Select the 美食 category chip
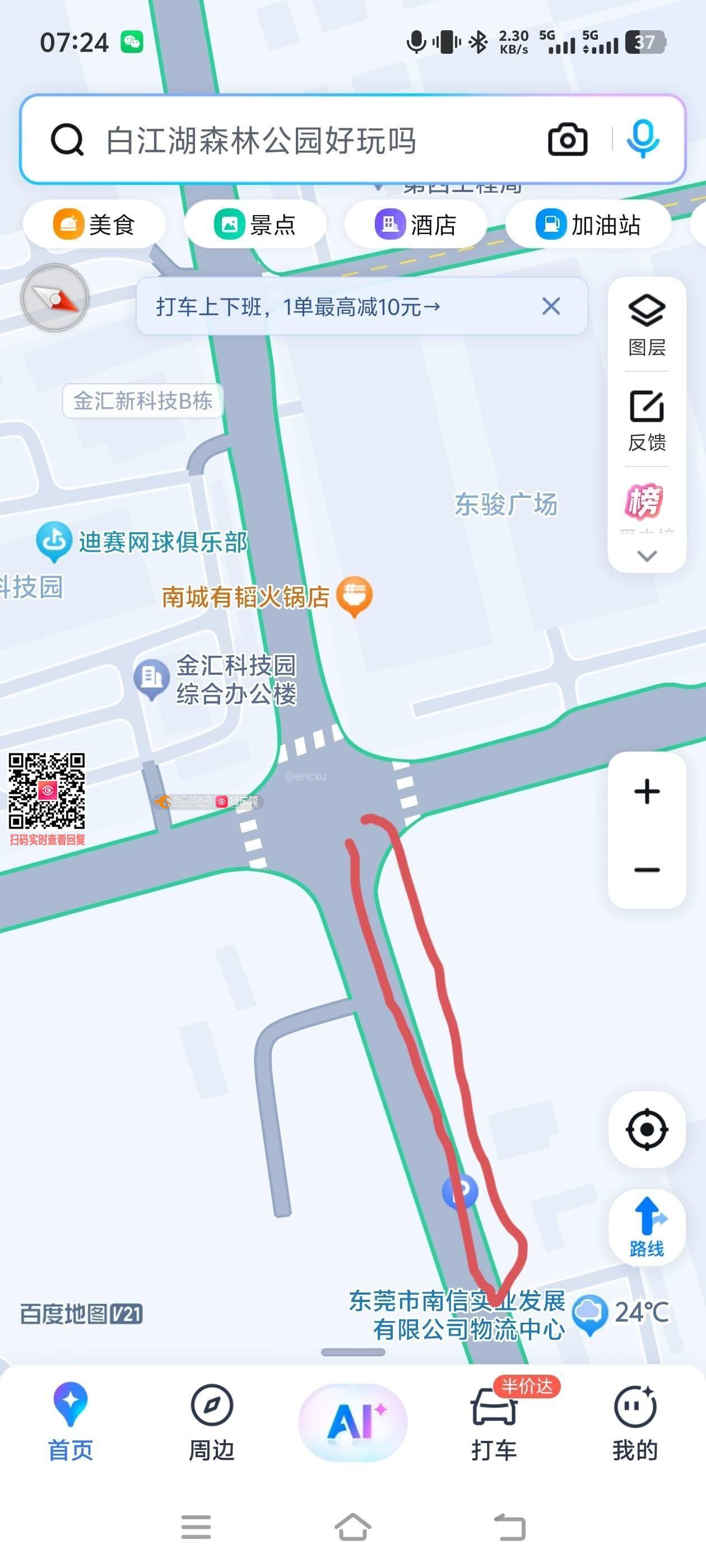 pyautogui.click(x=95, y=225)
